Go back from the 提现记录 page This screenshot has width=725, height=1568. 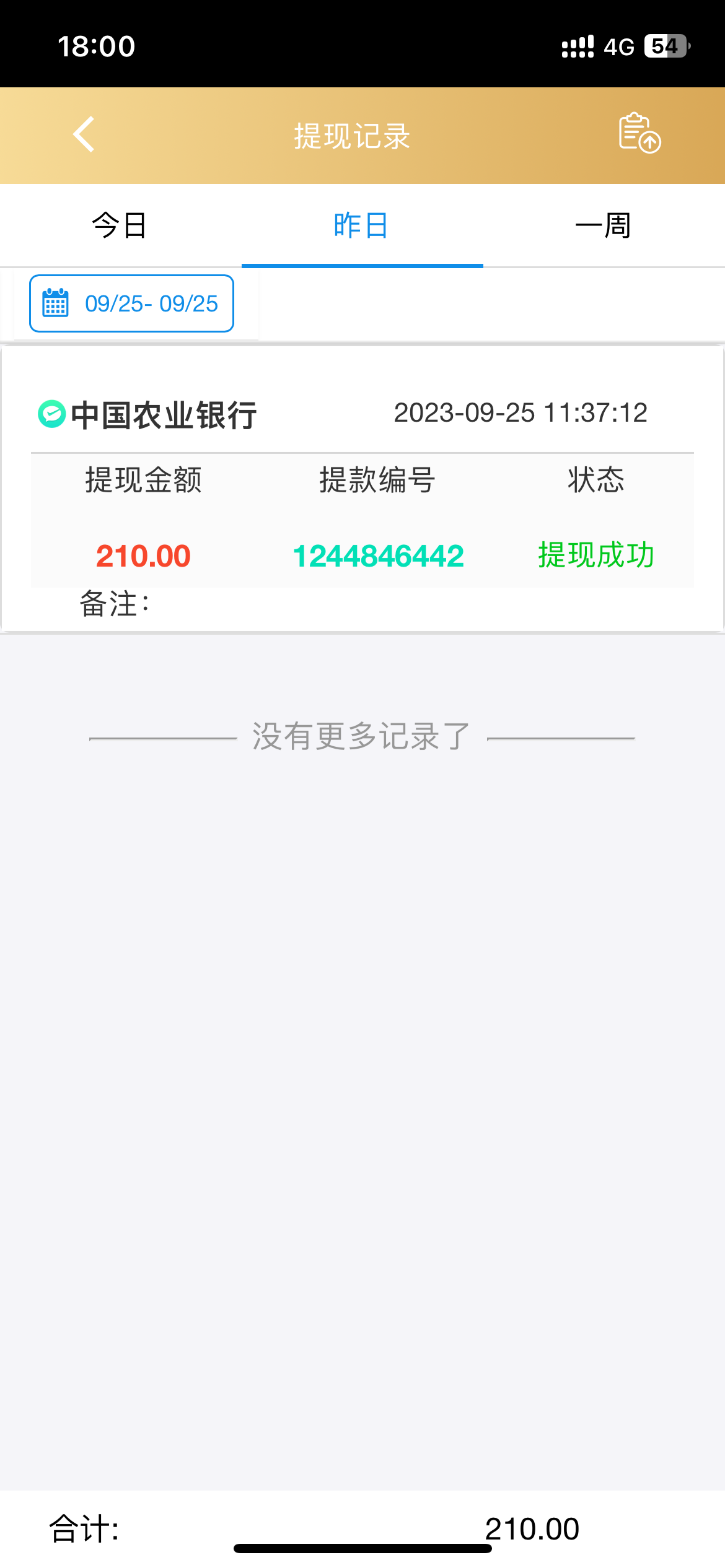(x=84, y=134)
